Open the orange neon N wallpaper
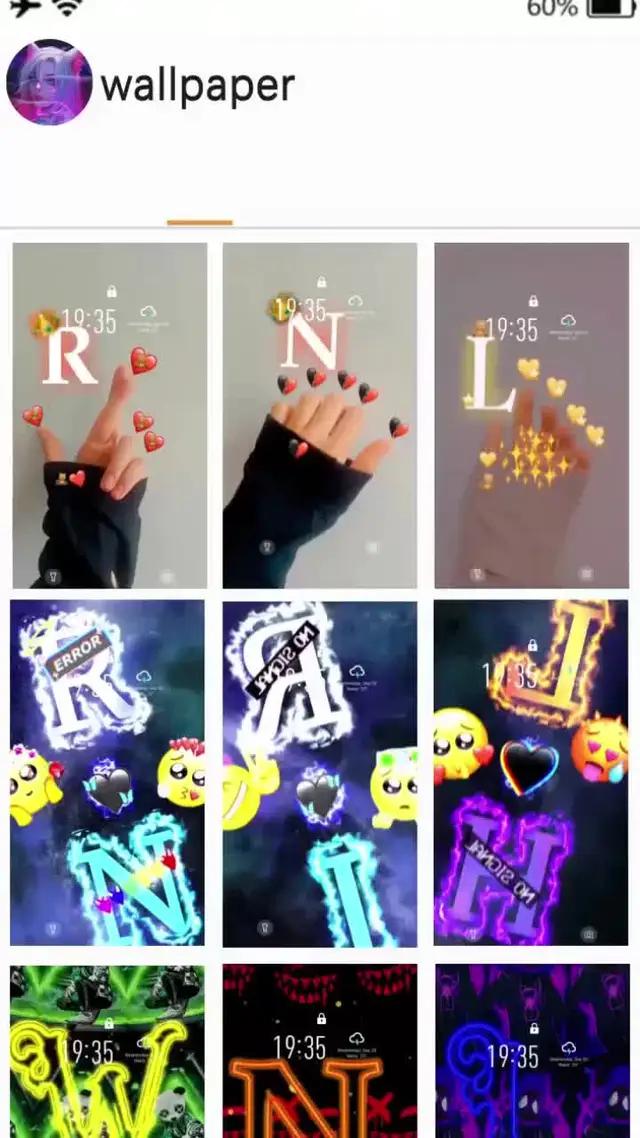Screen dimensions: 640x1138 click(x=320, y=1050)
